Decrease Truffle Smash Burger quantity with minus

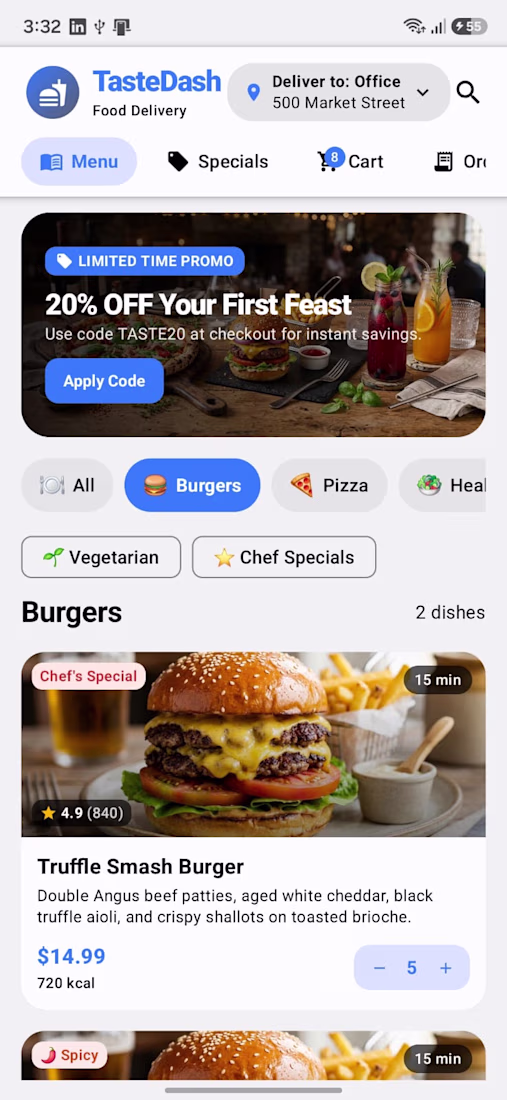[x=379, y=968]
